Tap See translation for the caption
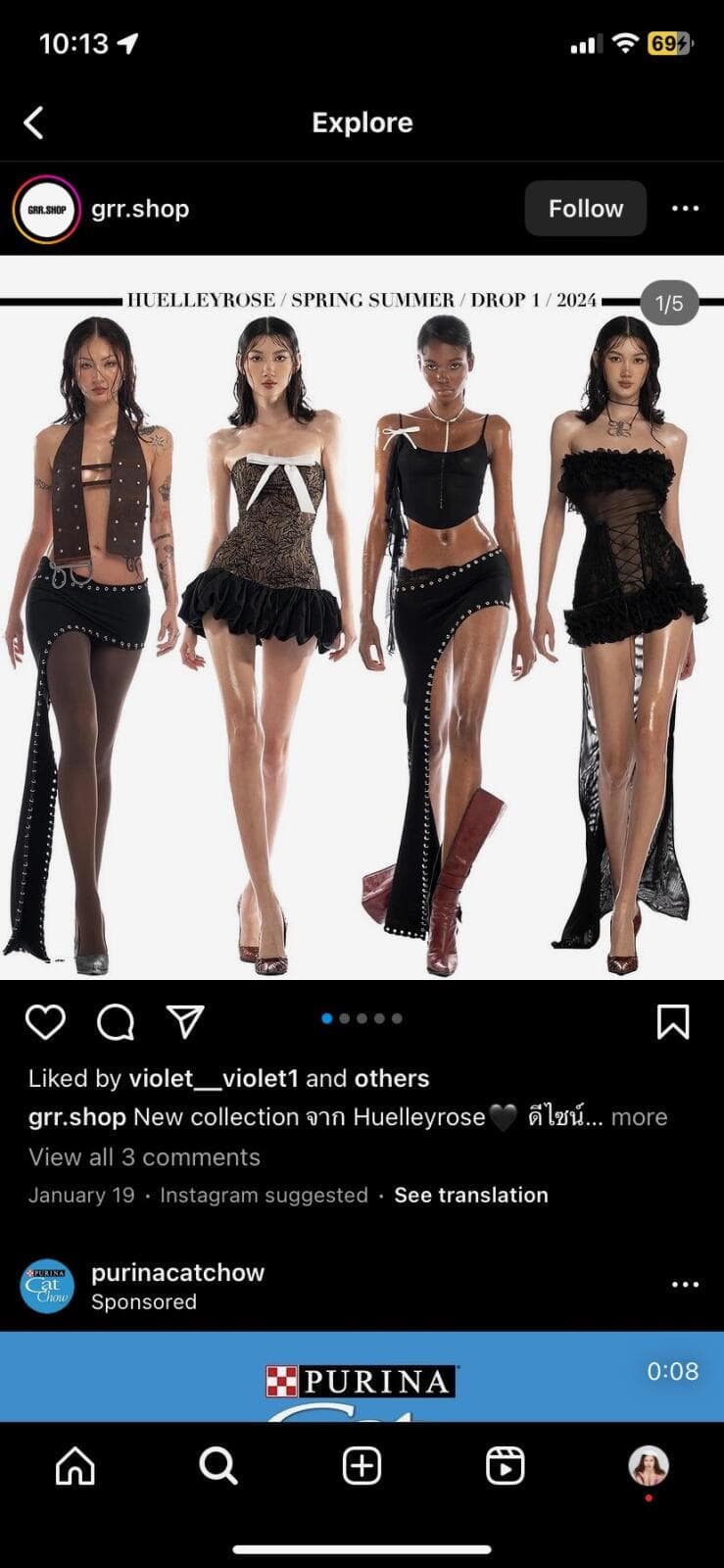Viewport: 724px width, 1568px height. [470, 1196]
